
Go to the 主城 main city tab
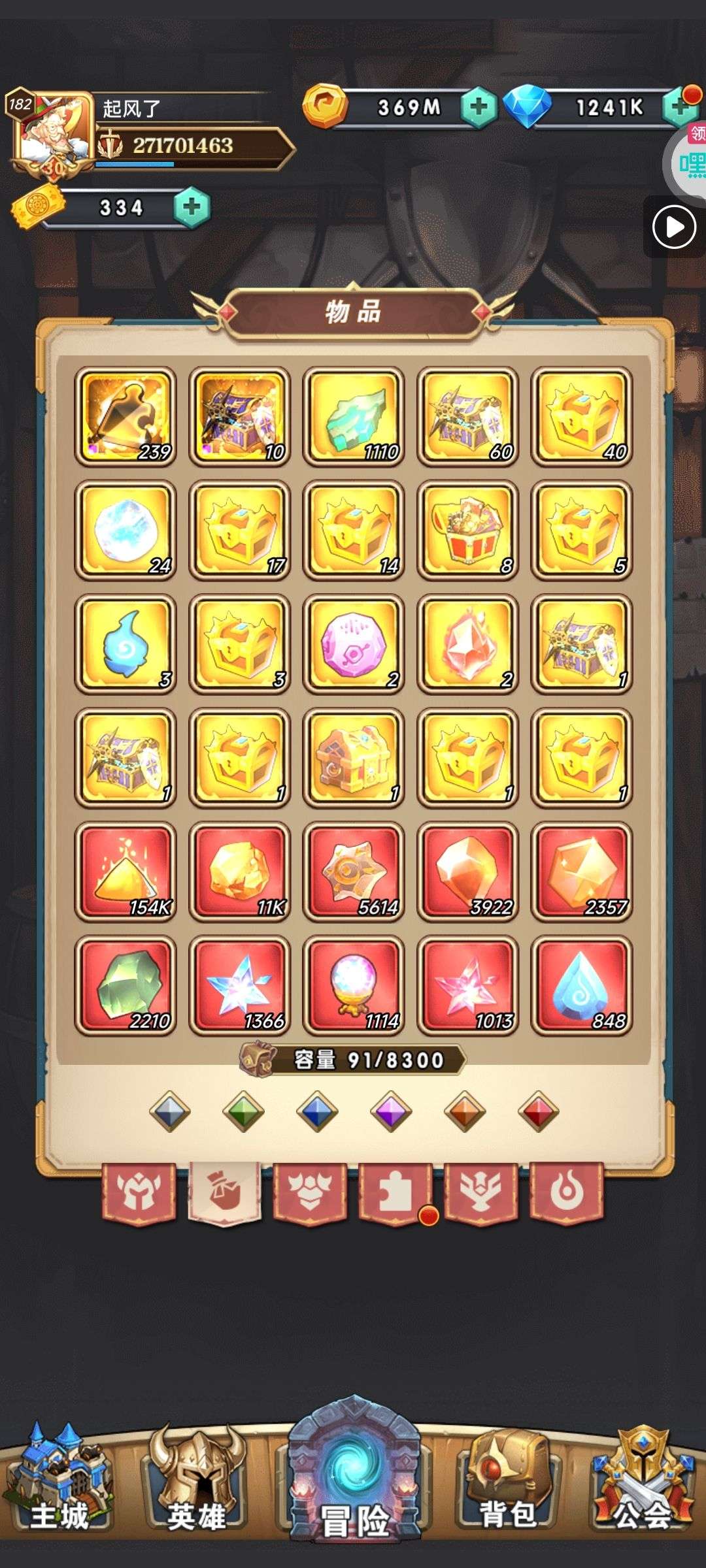58,1480
